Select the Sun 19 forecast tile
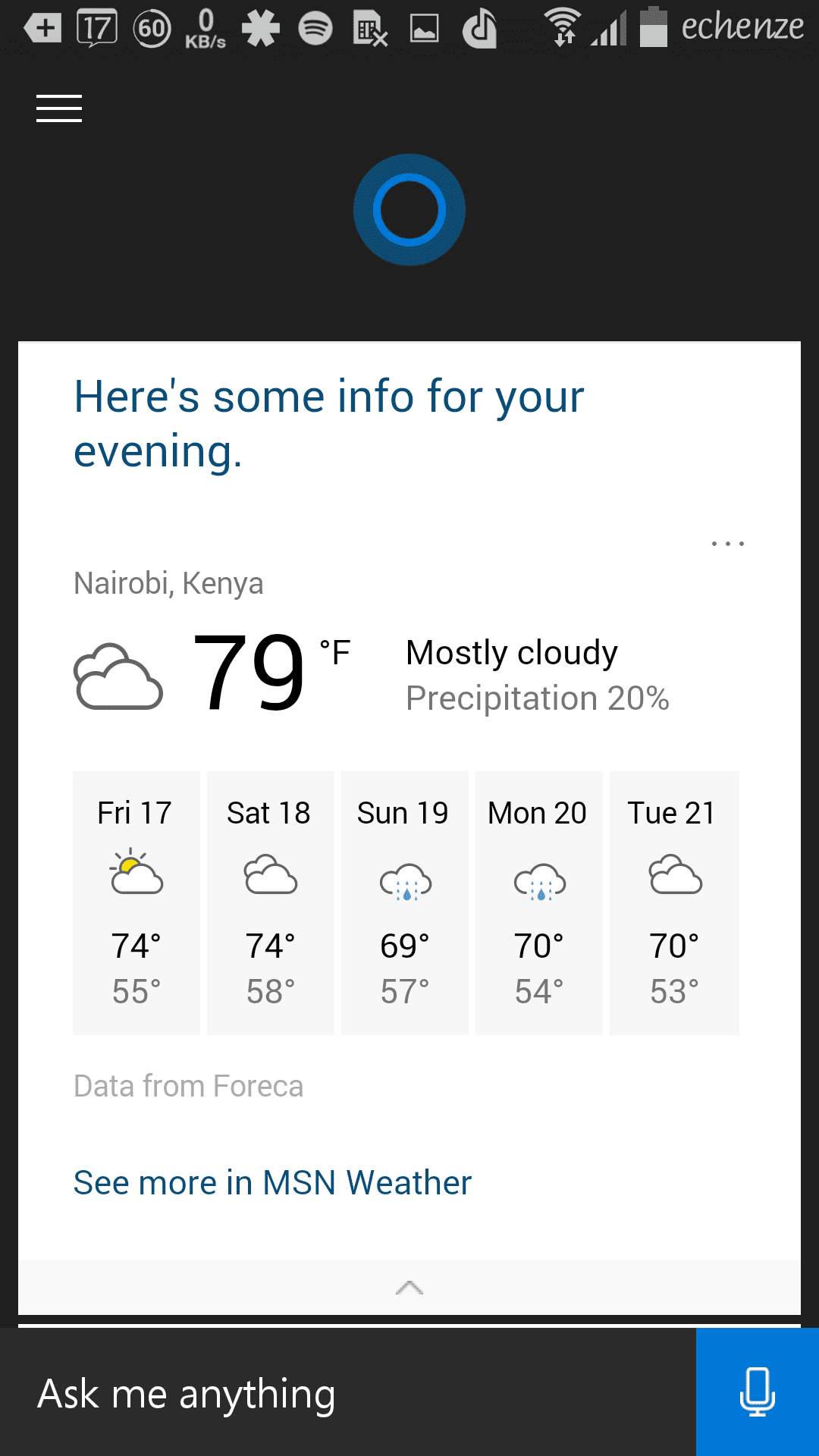 [405, 903]
